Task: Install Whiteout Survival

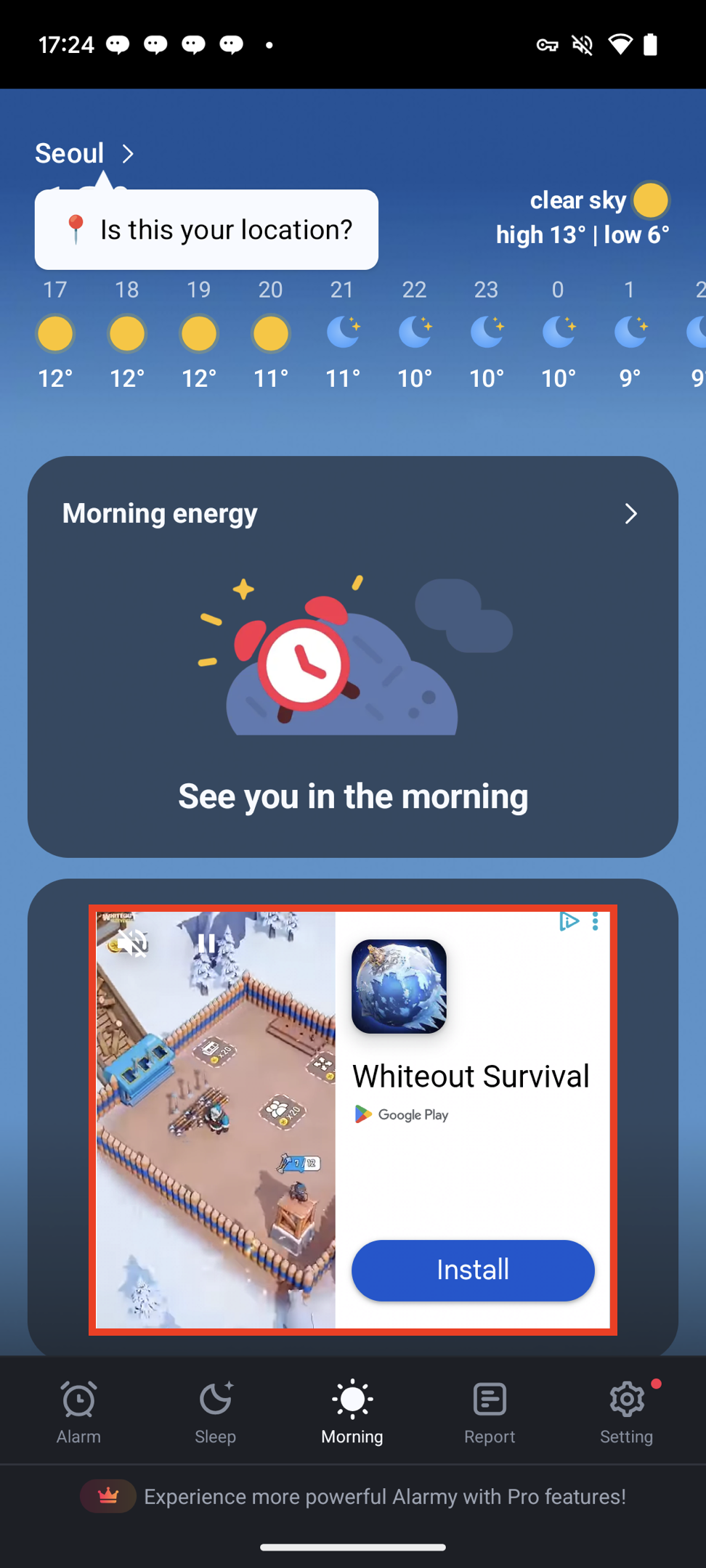Action: tap(473, 1270)
